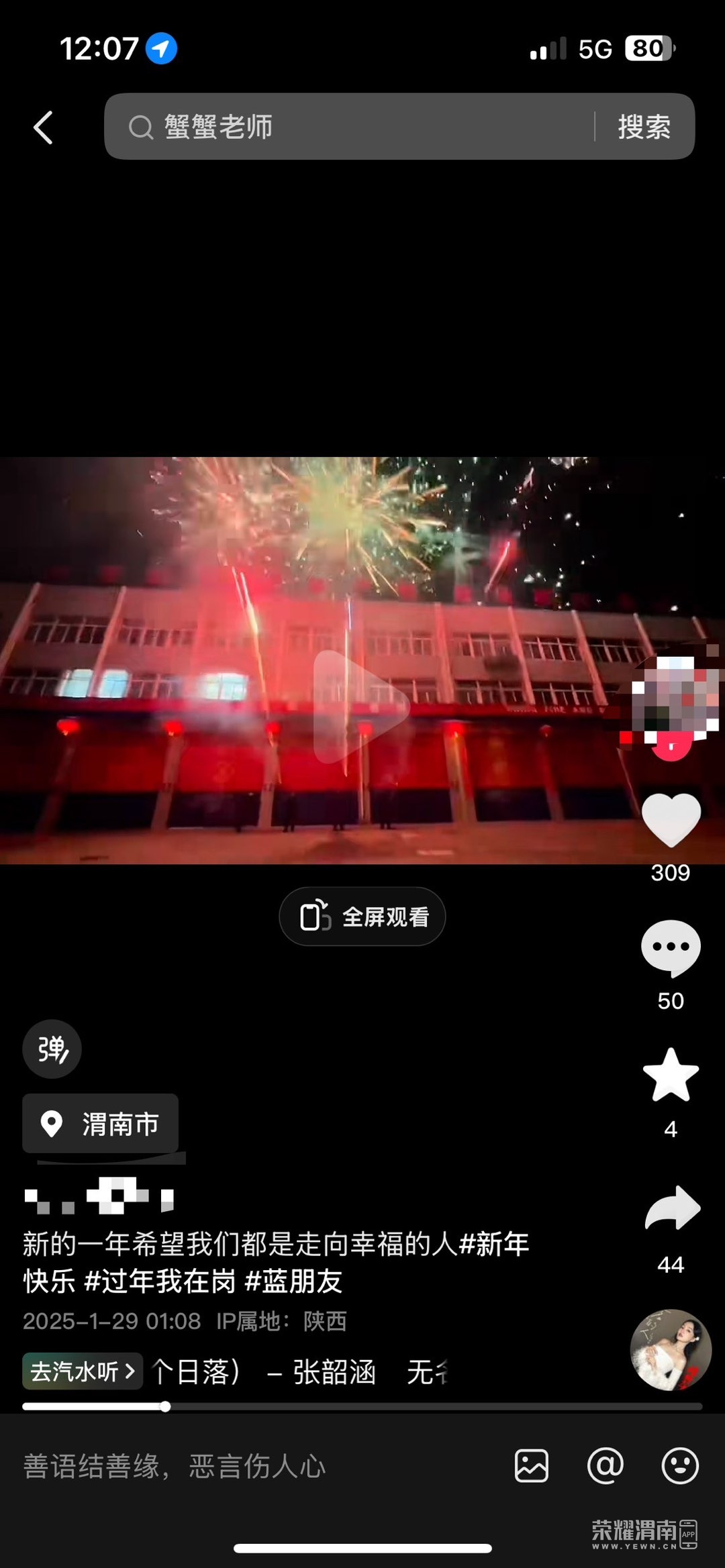Play the paused fireworks video
This screenshot has width=725, height=1568.
pyautogui.click(x=362, y=707)
